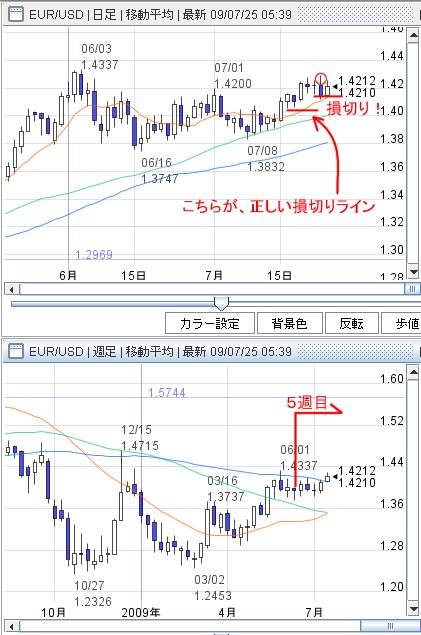Click the weekly chart's horizontal scrollbar left arrow
421x635 pixels.
click(12, 626)
